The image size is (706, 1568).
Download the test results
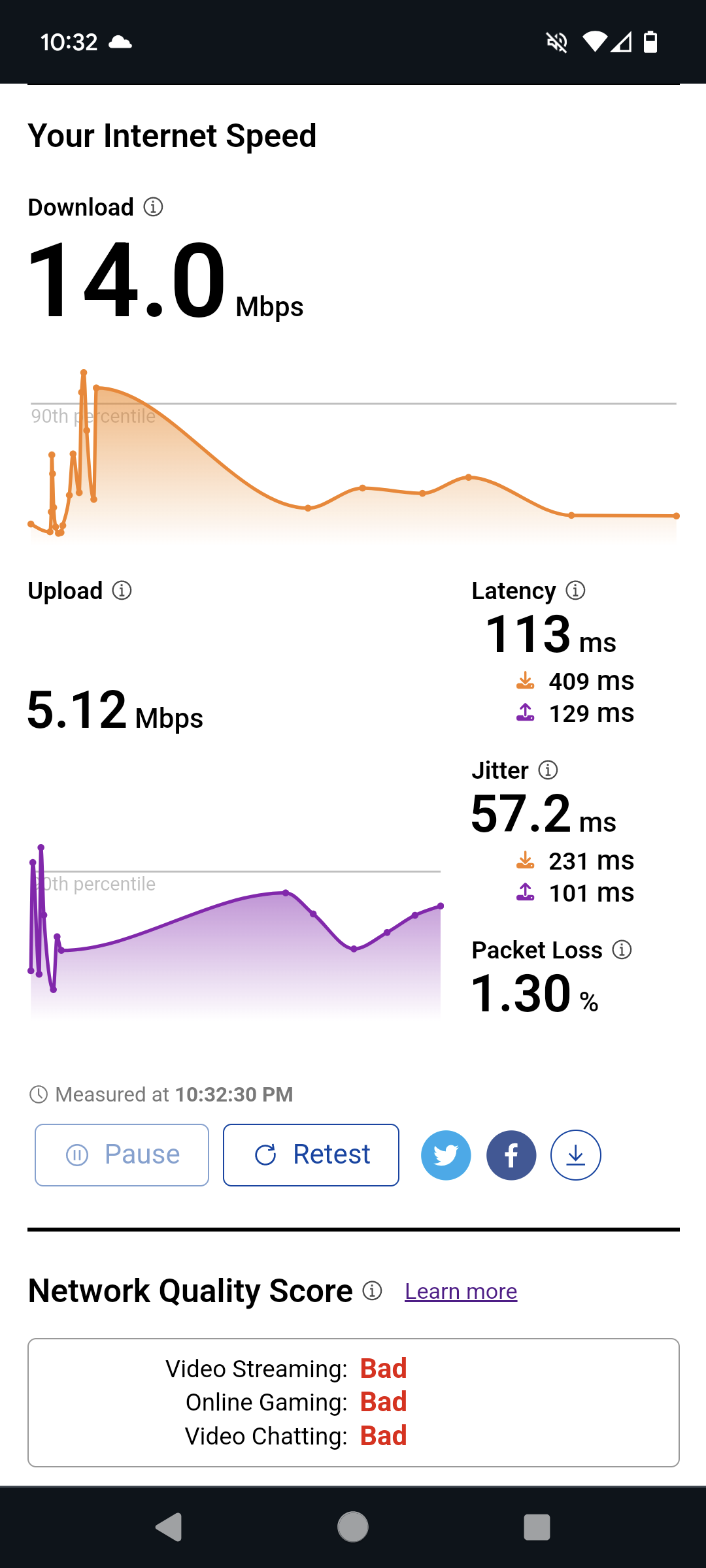coord(576,1155)
